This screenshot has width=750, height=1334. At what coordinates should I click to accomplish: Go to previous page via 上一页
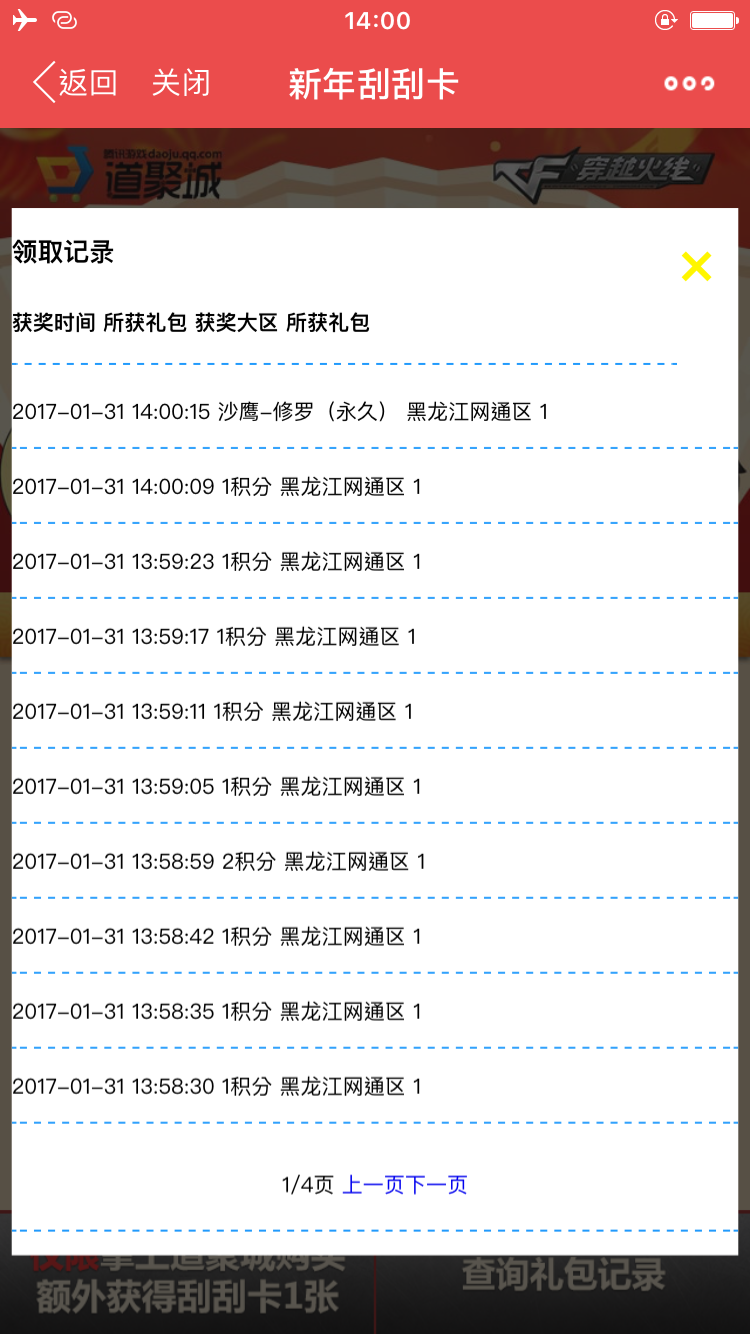[373, 1185]
